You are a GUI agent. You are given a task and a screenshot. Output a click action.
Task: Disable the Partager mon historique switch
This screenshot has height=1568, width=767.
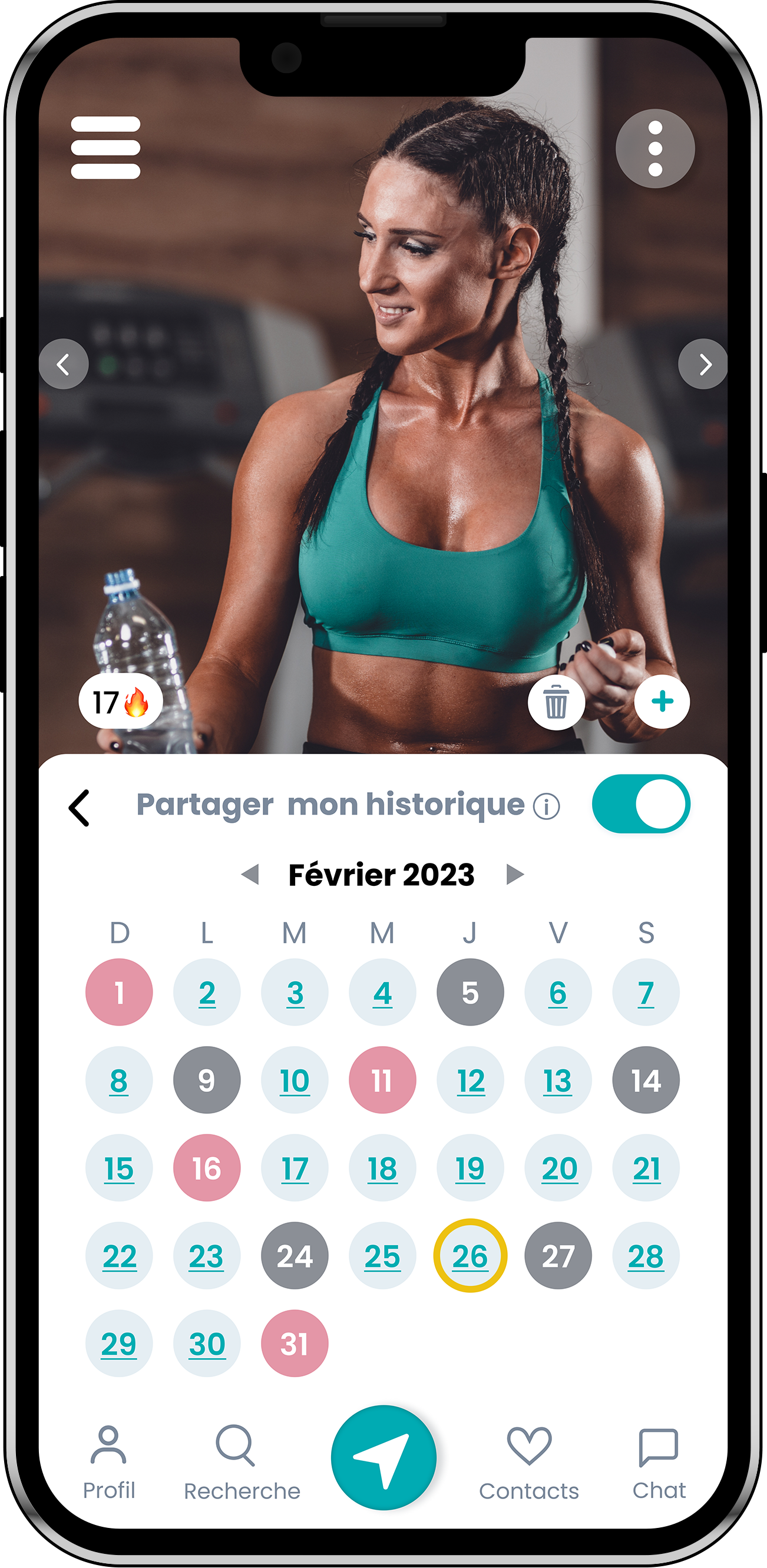640,803
